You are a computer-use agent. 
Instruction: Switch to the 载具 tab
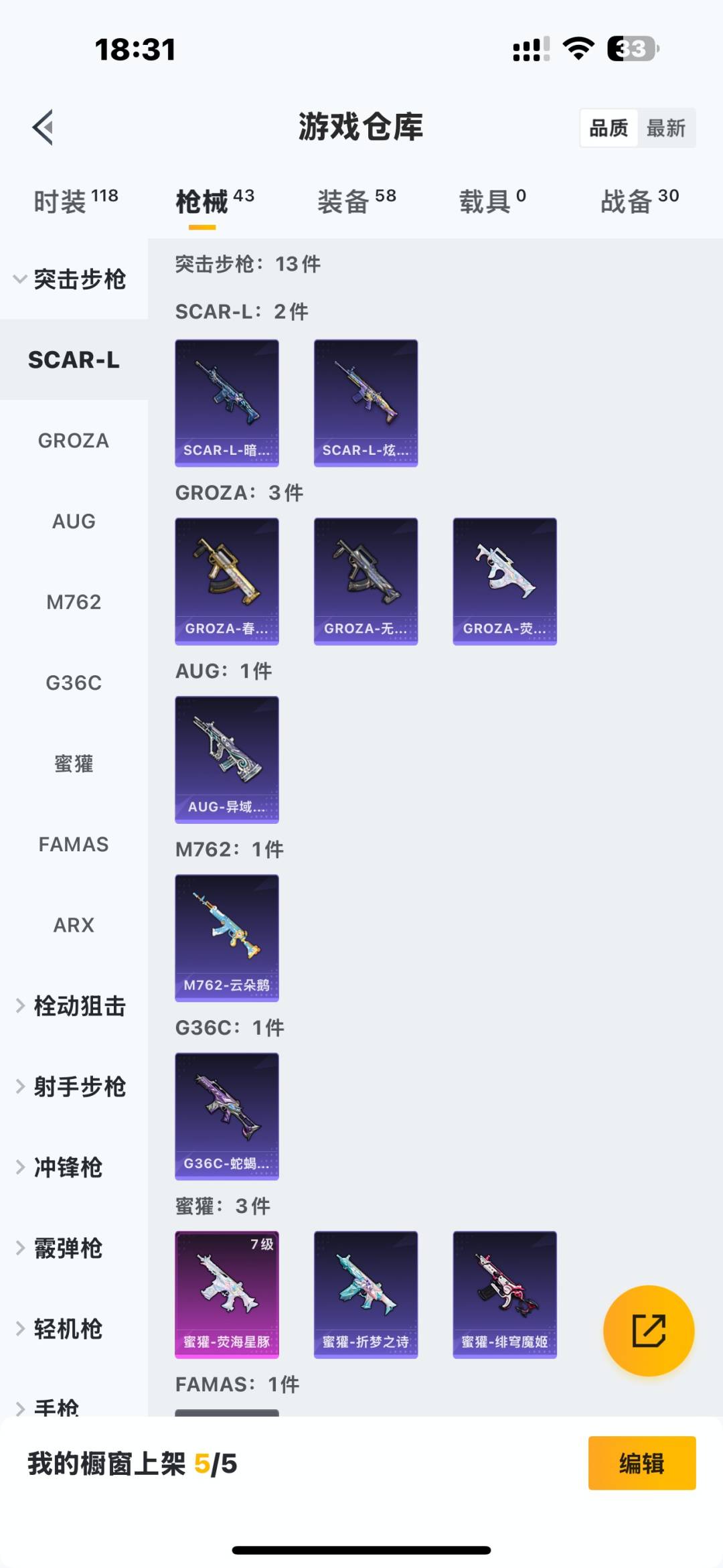coord(492,201)
